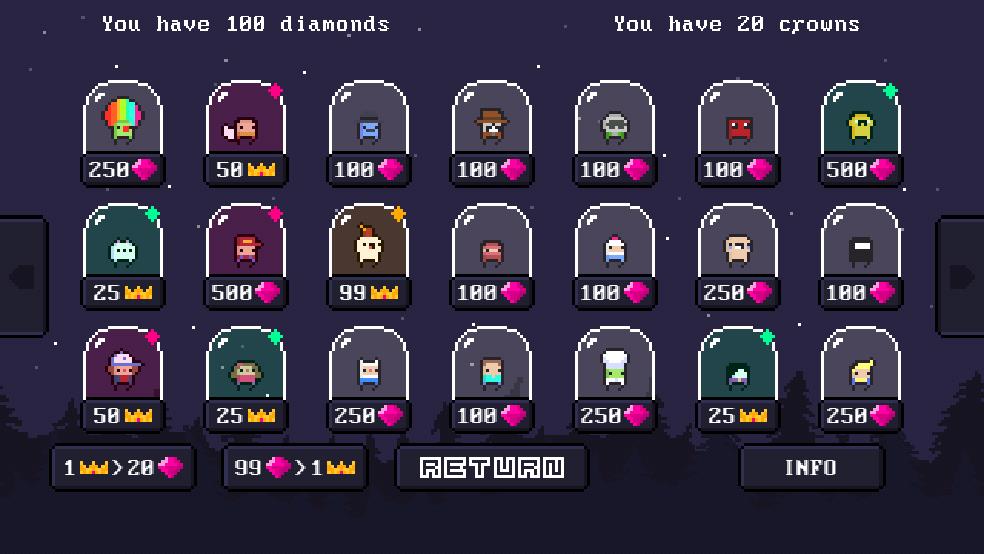Select bald character priced 250 diamonds
Image resolution: width=984 pixels, height=554 pixels.
coord(737,253)
